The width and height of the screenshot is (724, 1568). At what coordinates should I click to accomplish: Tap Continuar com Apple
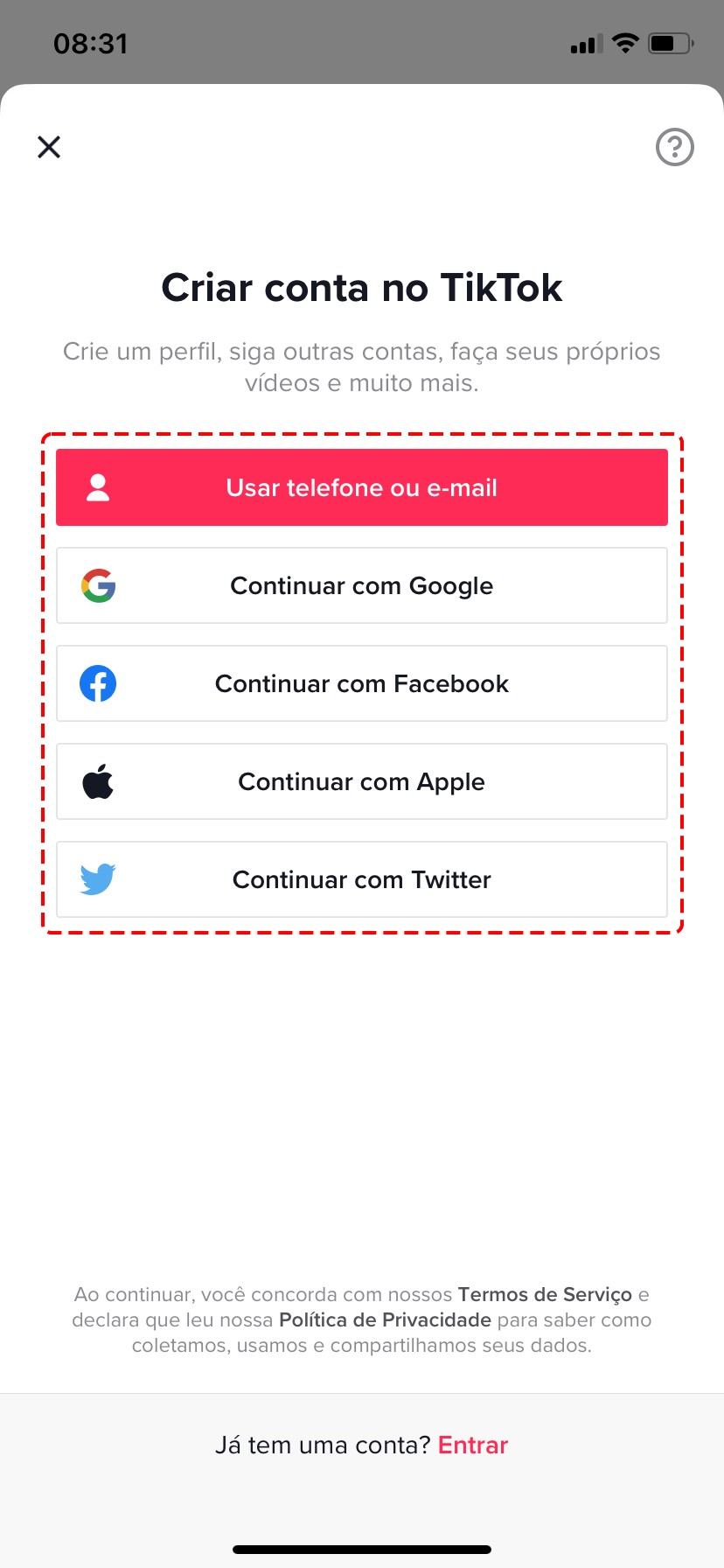tap(362, 781)
